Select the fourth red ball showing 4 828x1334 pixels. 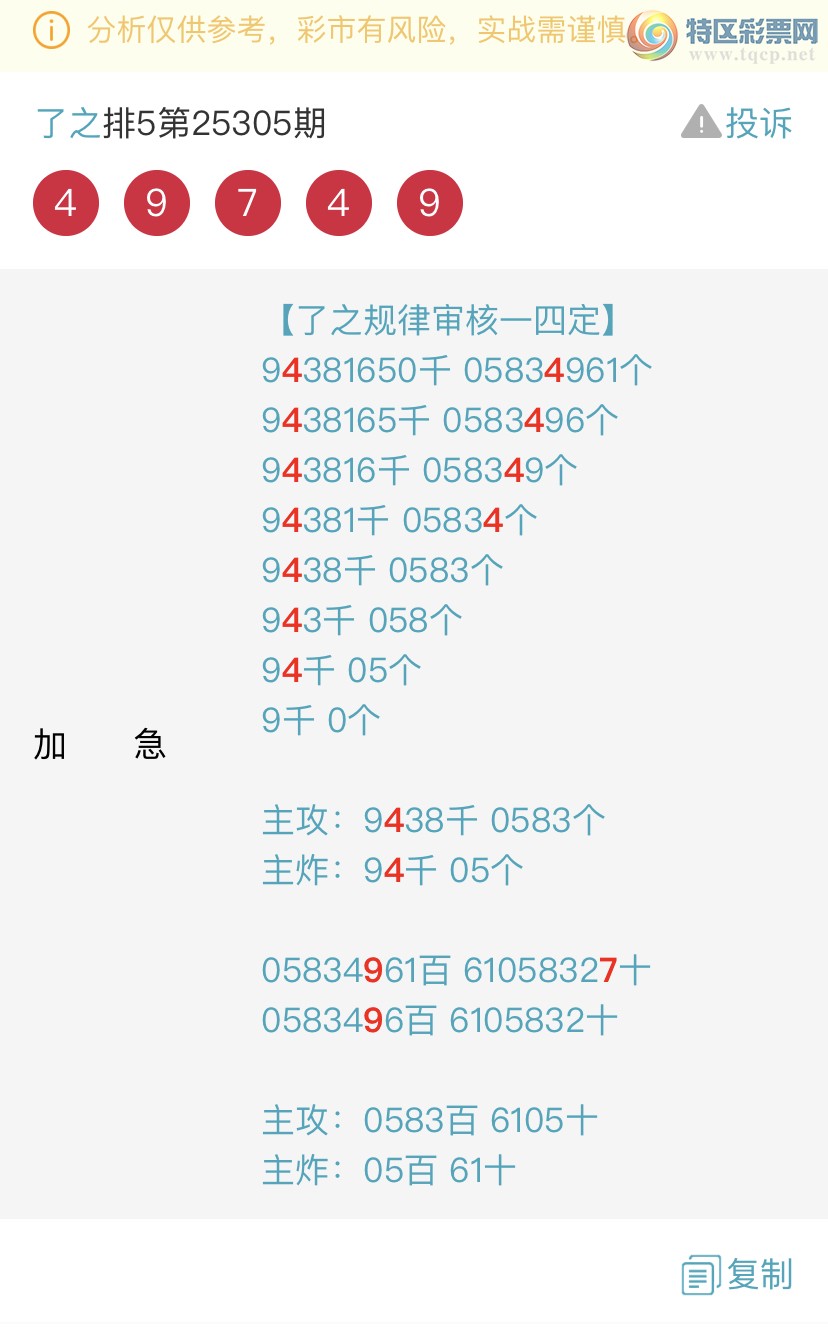click(339, 202)
